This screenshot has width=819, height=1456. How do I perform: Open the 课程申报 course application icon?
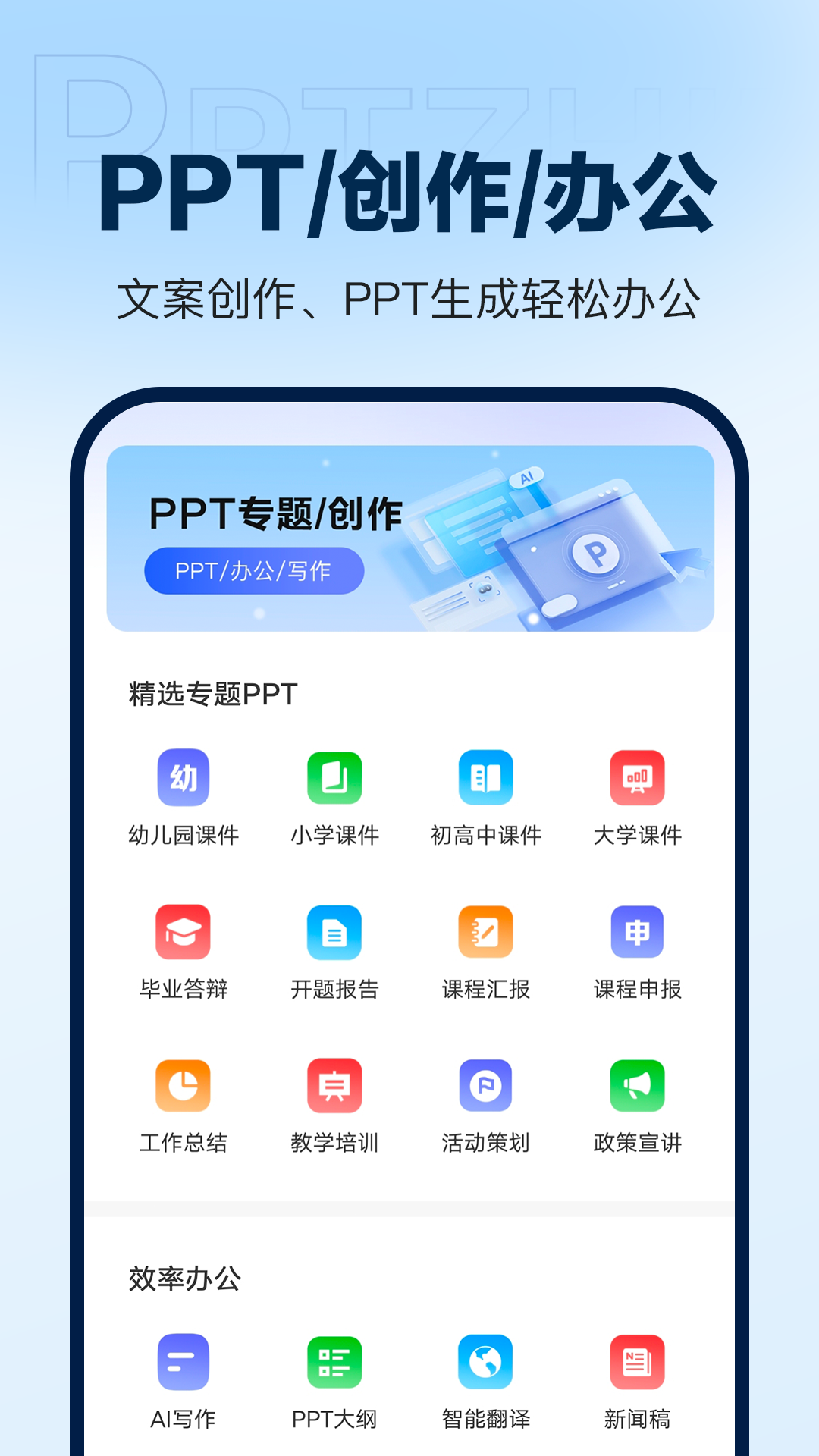tap(637, 933)
